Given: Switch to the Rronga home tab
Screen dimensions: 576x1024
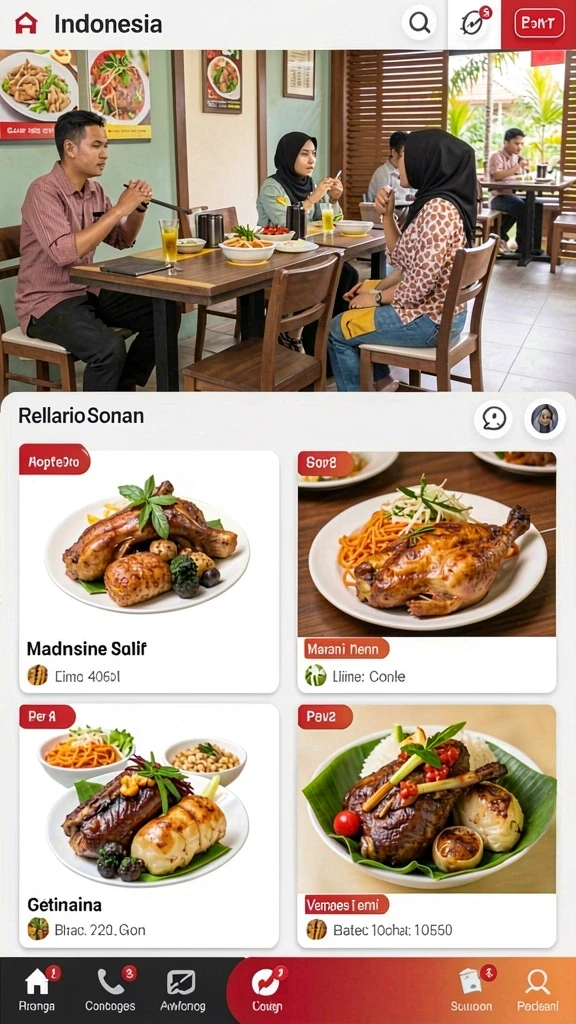Looking at the screenshot, I should [37, 990].
